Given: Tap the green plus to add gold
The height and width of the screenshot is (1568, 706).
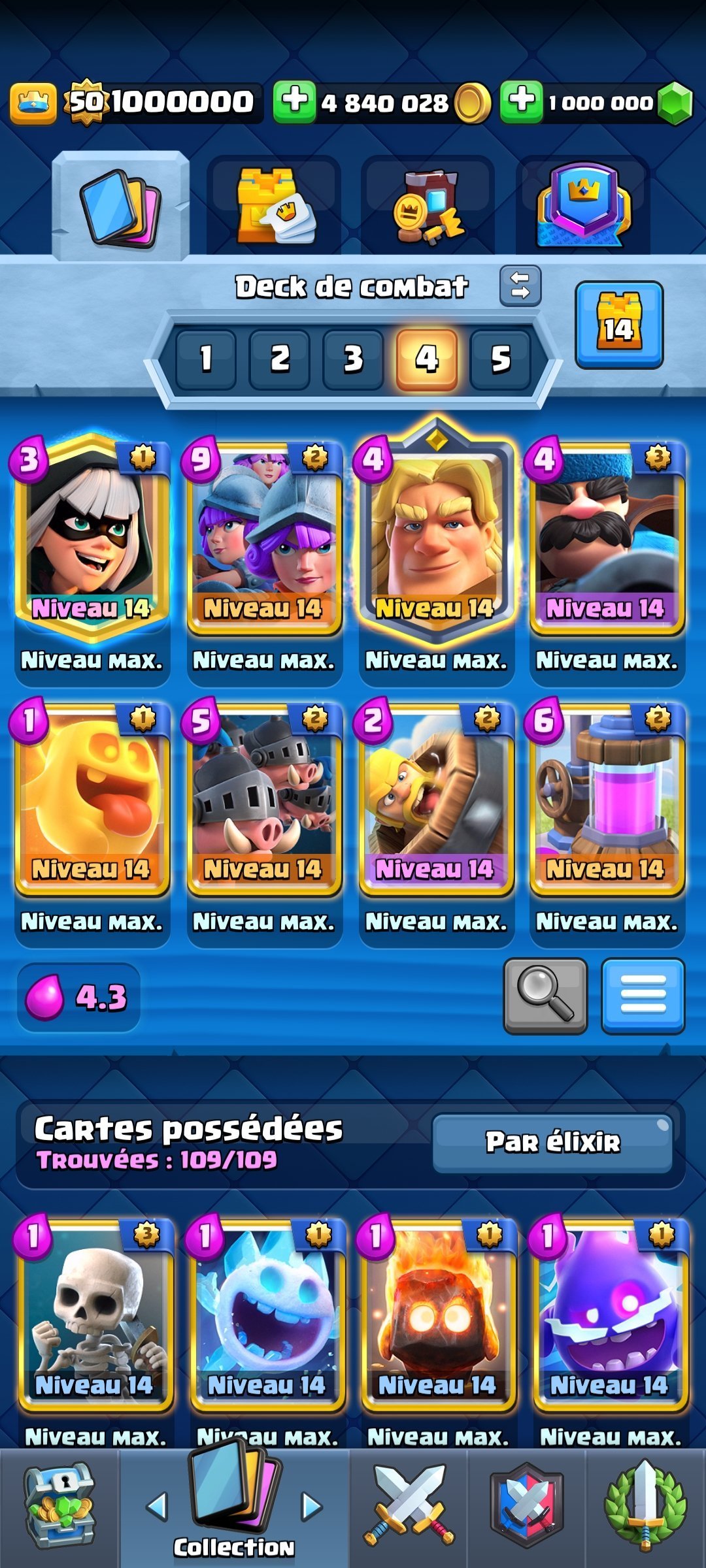Looking at the screenshot, I should coord(294,102).
